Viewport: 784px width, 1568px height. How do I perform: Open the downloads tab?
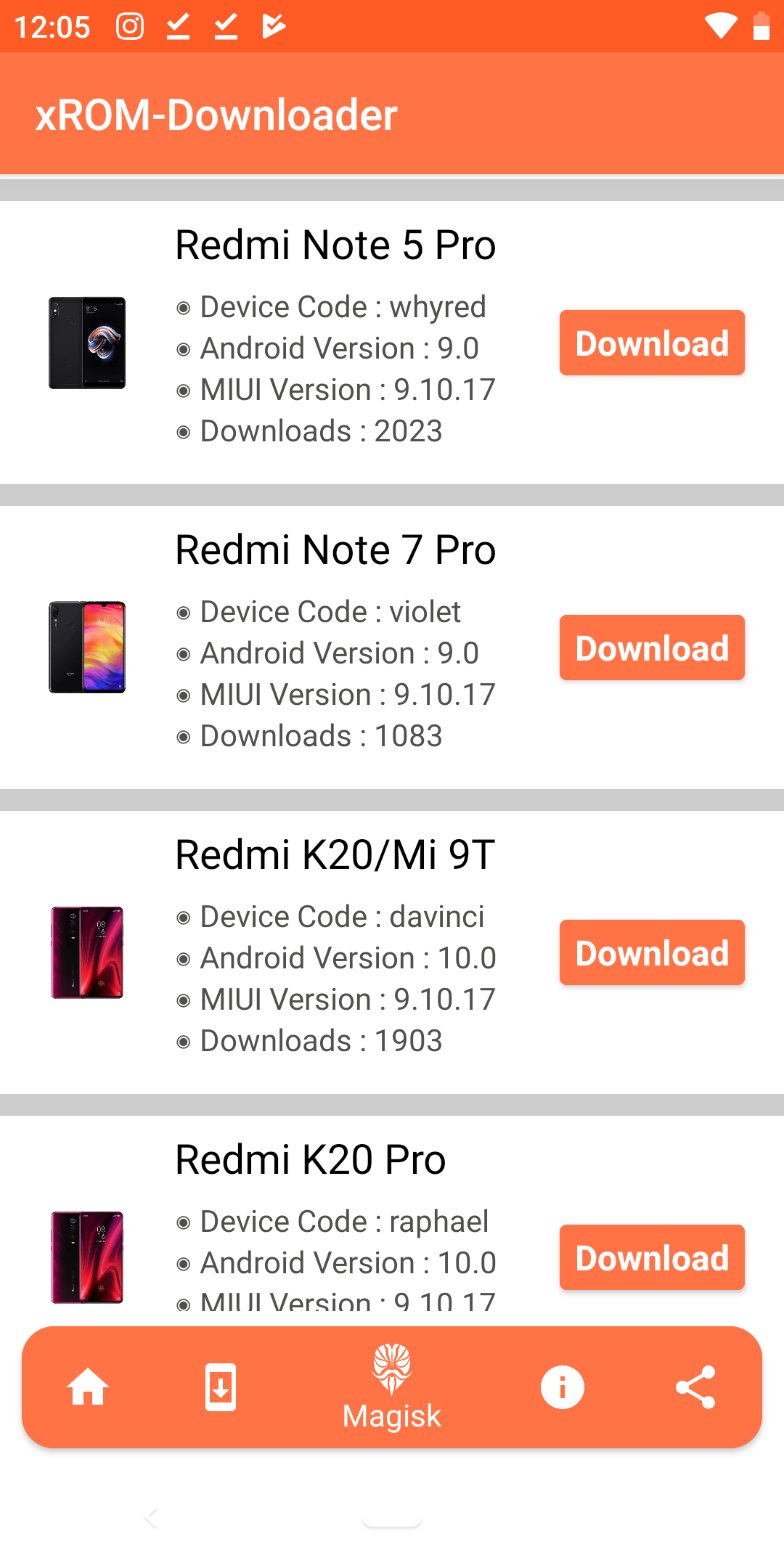[221, 1387]
